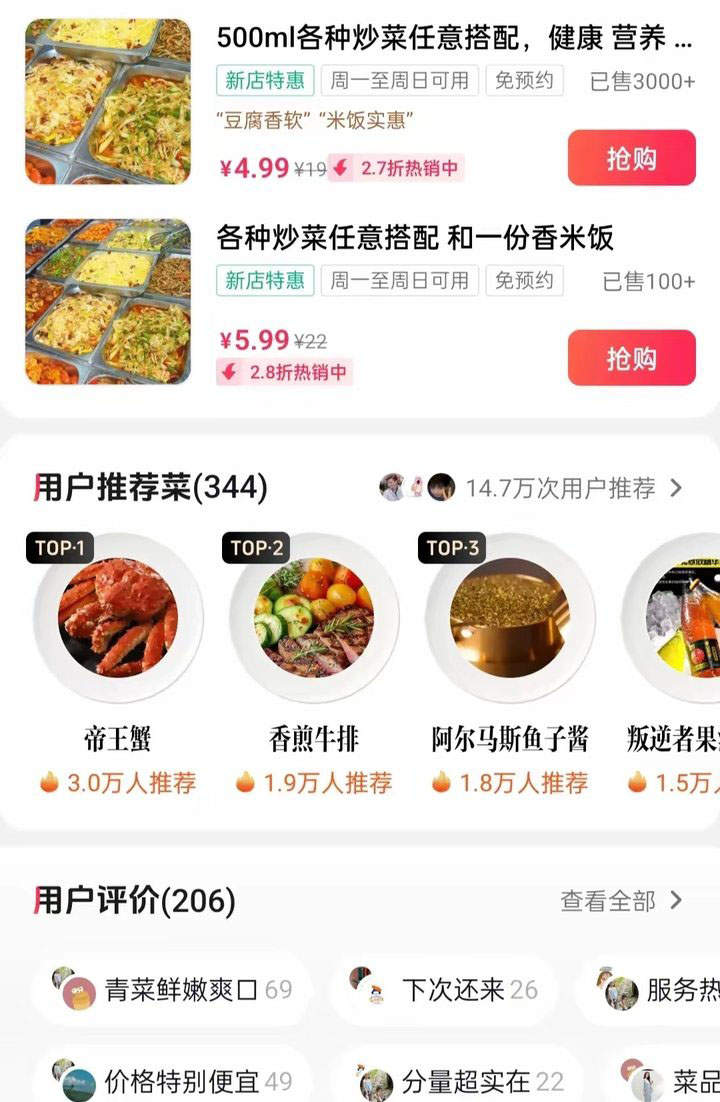The width and height of the screenshot is (720, 1102).
Task: Click the TOP·1 badge on the crab dish
Action: tap(59, 548)
